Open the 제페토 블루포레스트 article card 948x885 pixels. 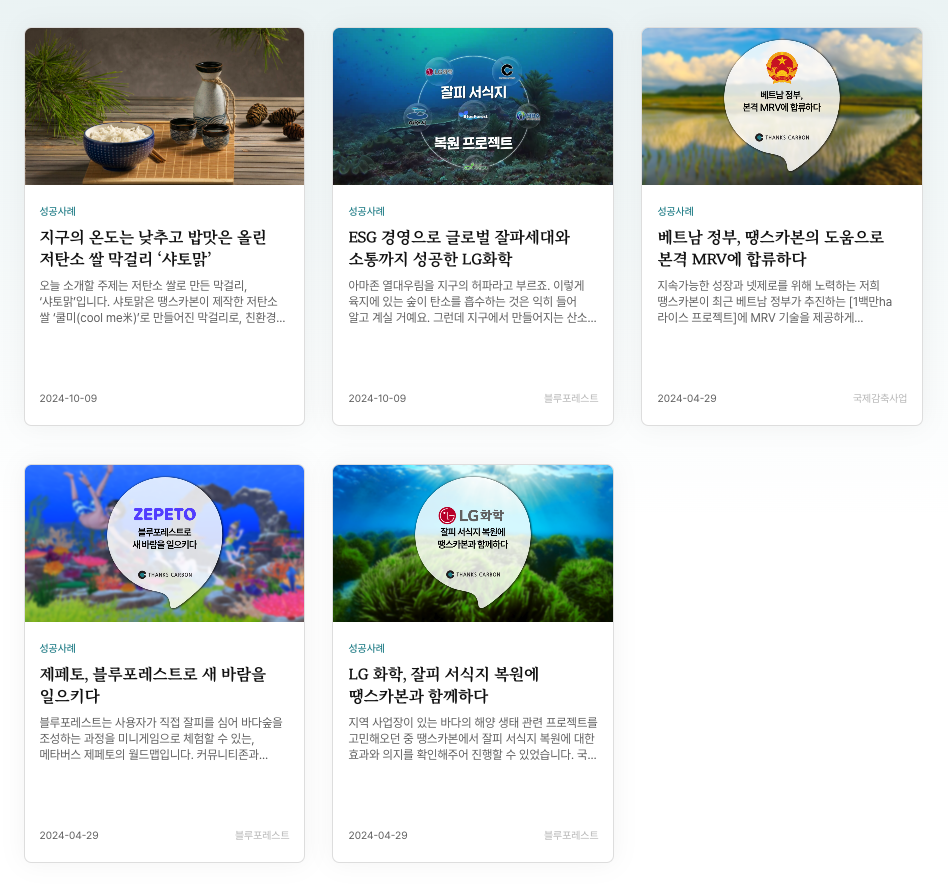pyautogui.click(x=153, y=685)
